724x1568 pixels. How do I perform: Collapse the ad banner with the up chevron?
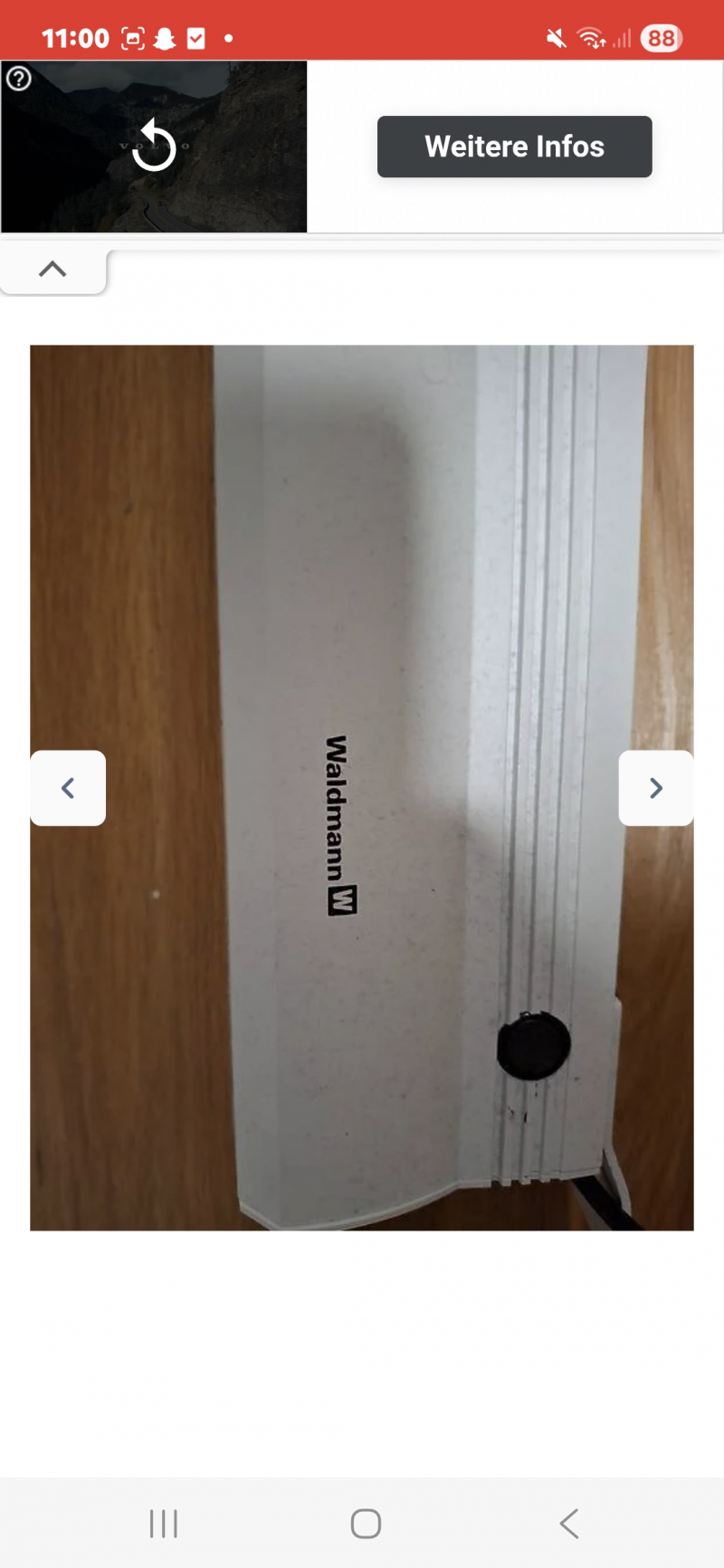pos(52,269)
